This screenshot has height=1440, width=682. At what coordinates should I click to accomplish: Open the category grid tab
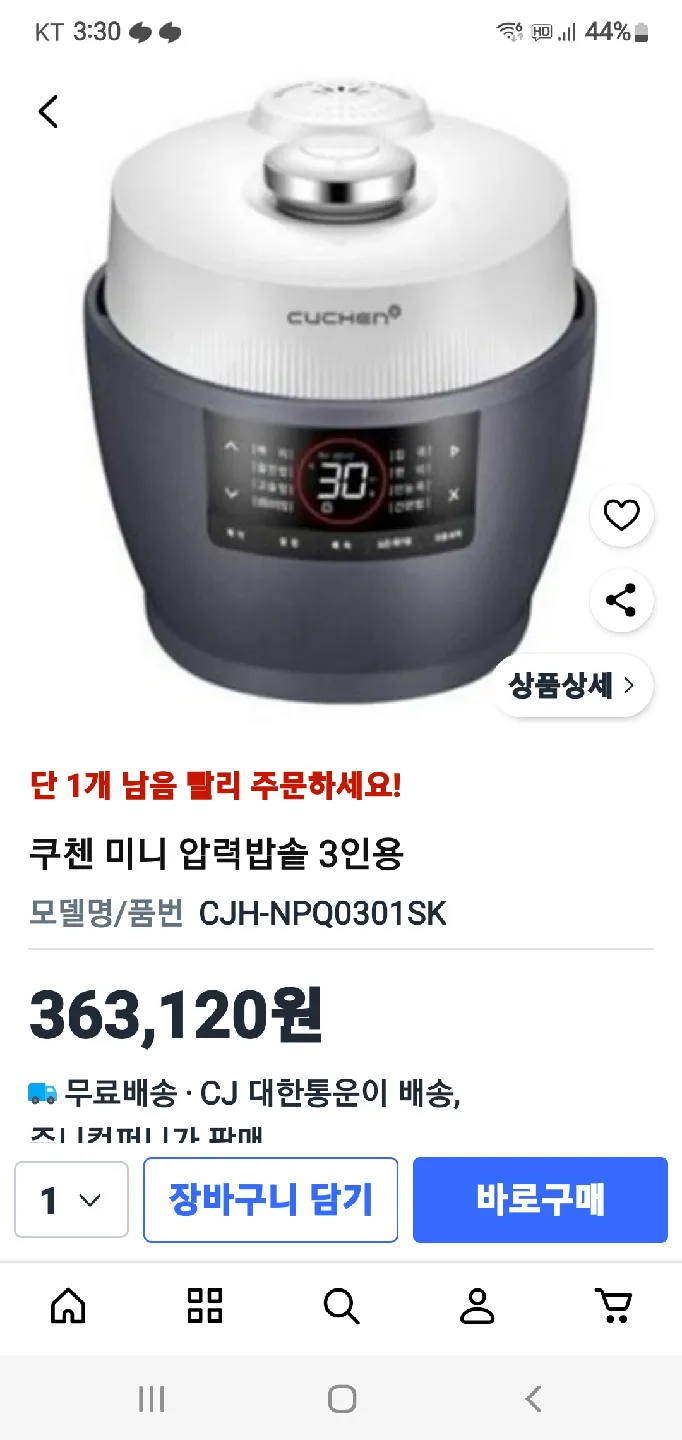point(205,1306)
